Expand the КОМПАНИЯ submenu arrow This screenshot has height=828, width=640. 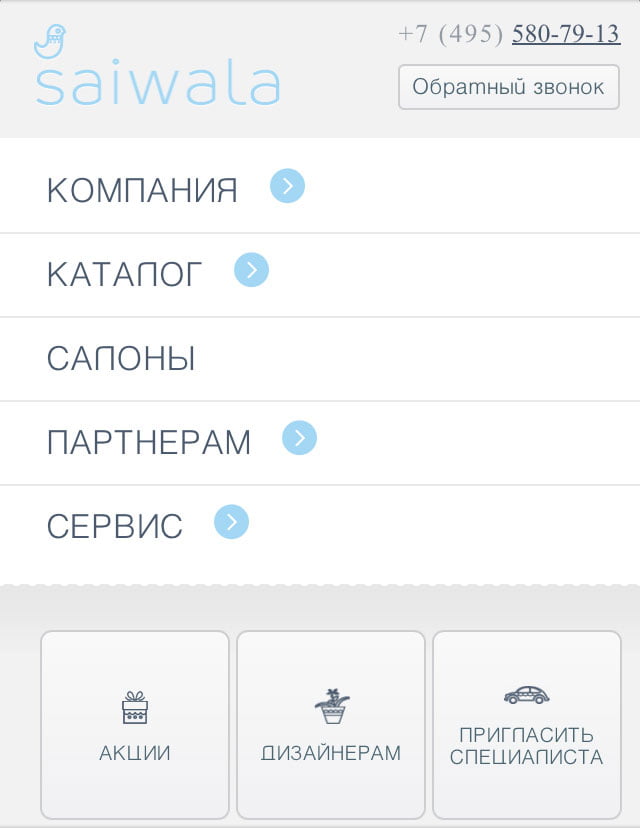287,186
